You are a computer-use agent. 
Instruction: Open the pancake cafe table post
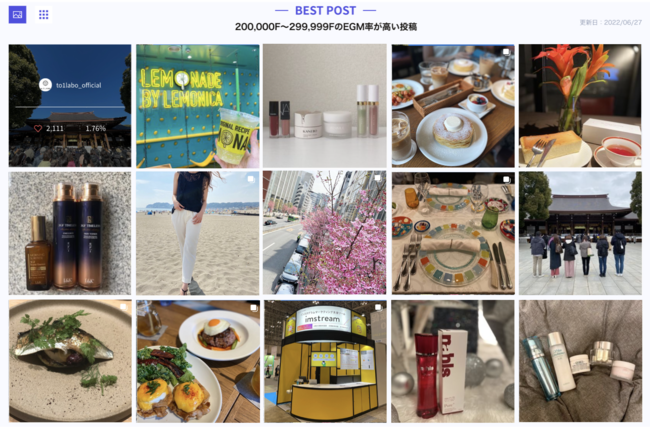tap(453, 105)
